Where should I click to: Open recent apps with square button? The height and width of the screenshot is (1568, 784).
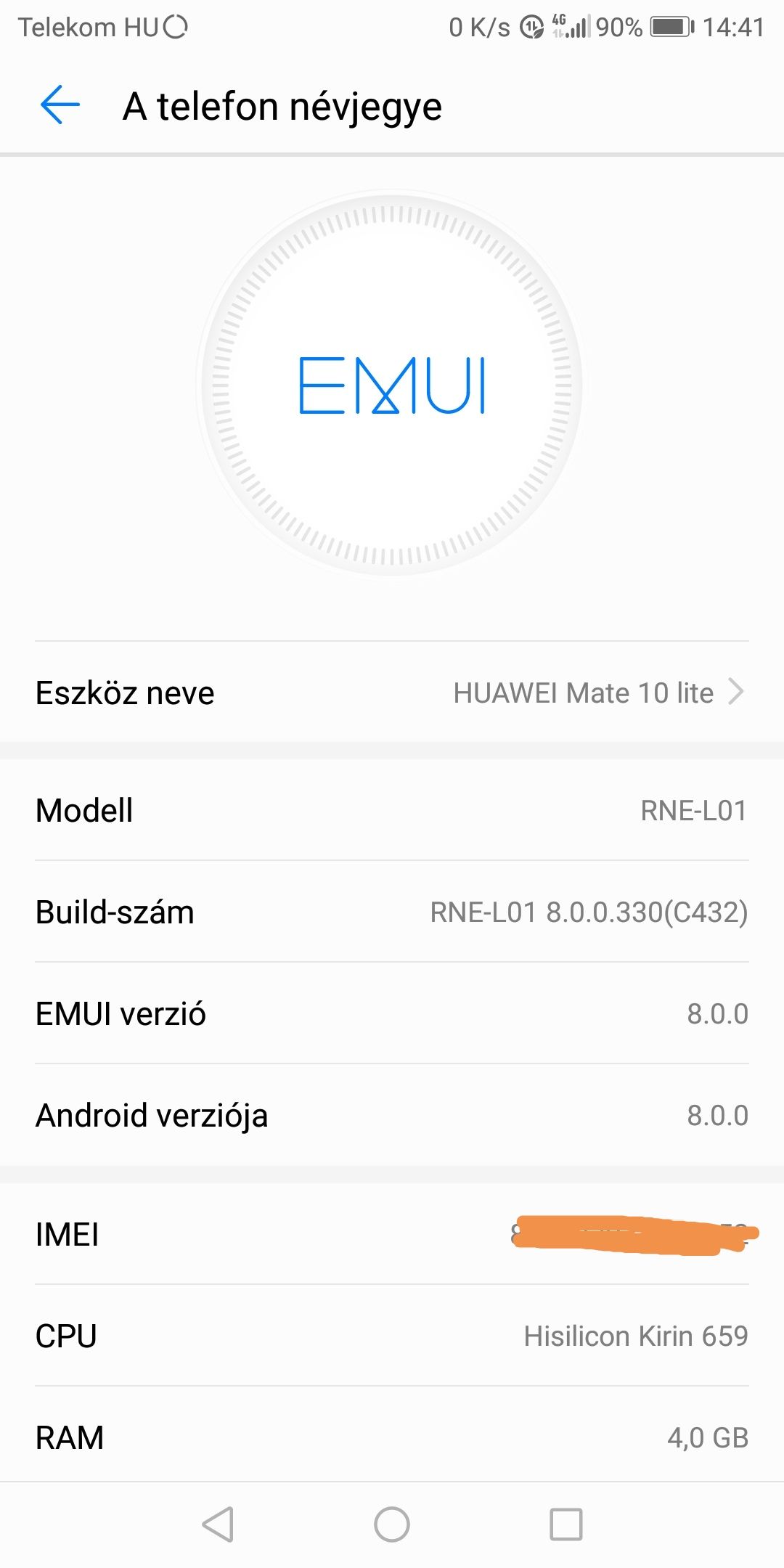566,1524
